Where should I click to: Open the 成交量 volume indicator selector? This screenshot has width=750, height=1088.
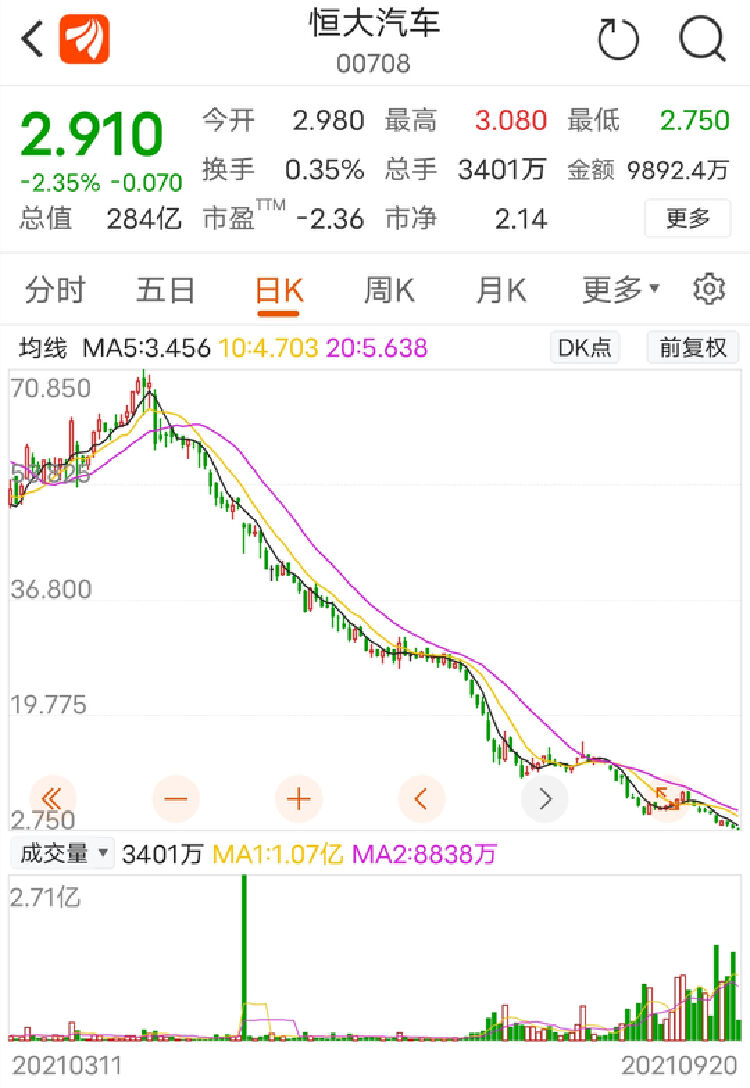[62, 852]
